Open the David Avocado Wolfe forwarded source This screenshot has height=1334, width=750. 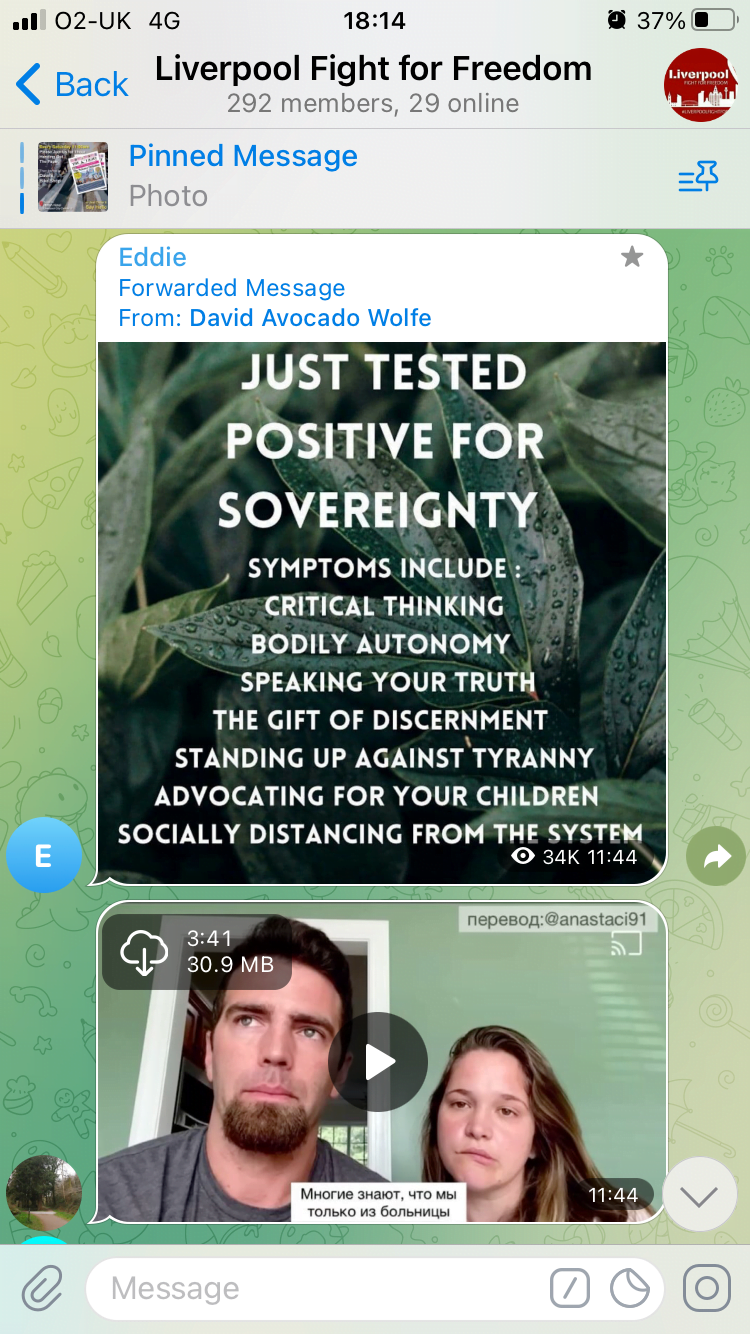[310, 318]
